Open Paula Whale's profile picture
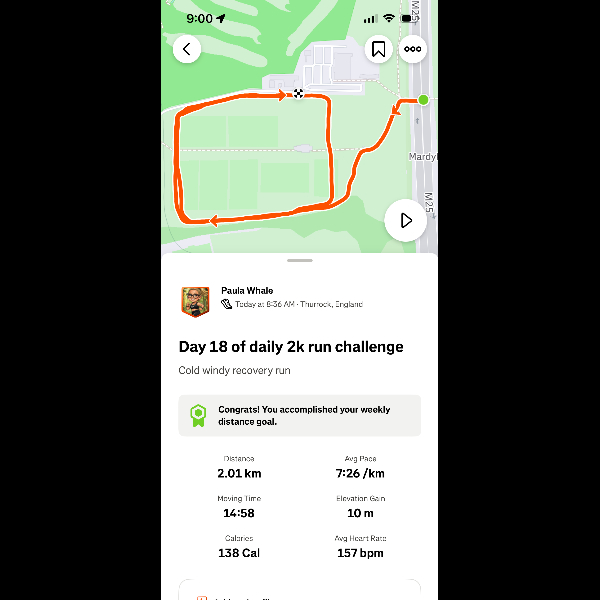Image resolution: width=600 pixels, height=600 pixels. 195,301
